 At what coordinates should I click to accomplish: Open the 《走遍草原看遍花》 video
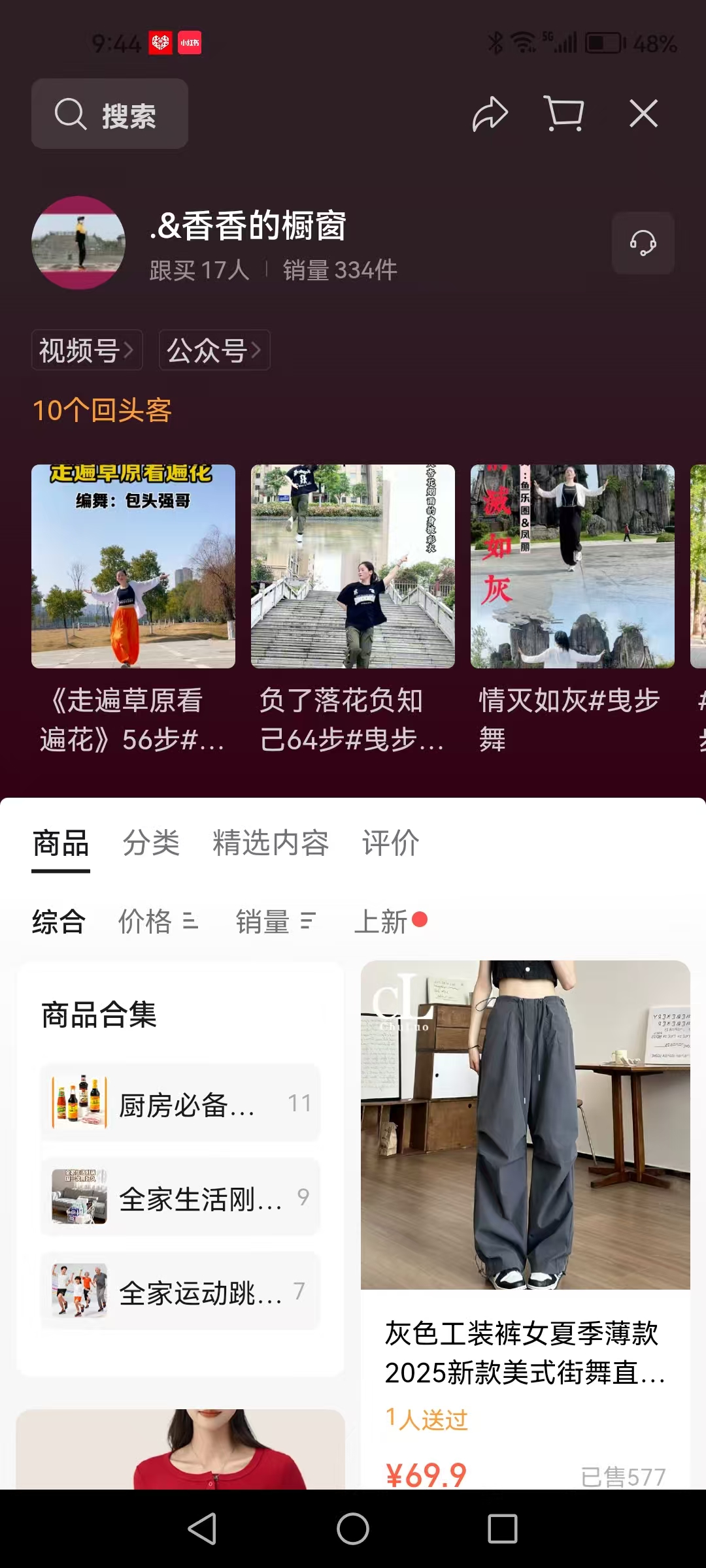click(133, 566)
